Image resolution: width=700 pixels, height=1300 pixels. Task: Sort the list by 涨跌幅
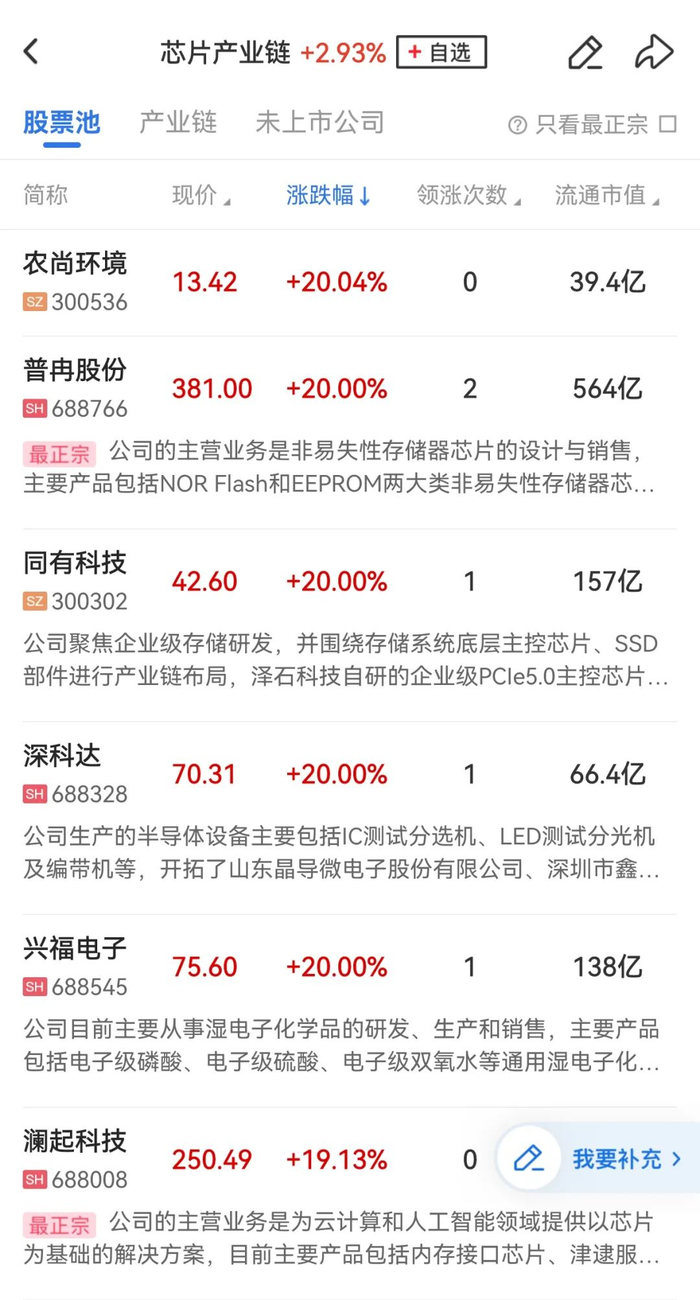[329, 196]
